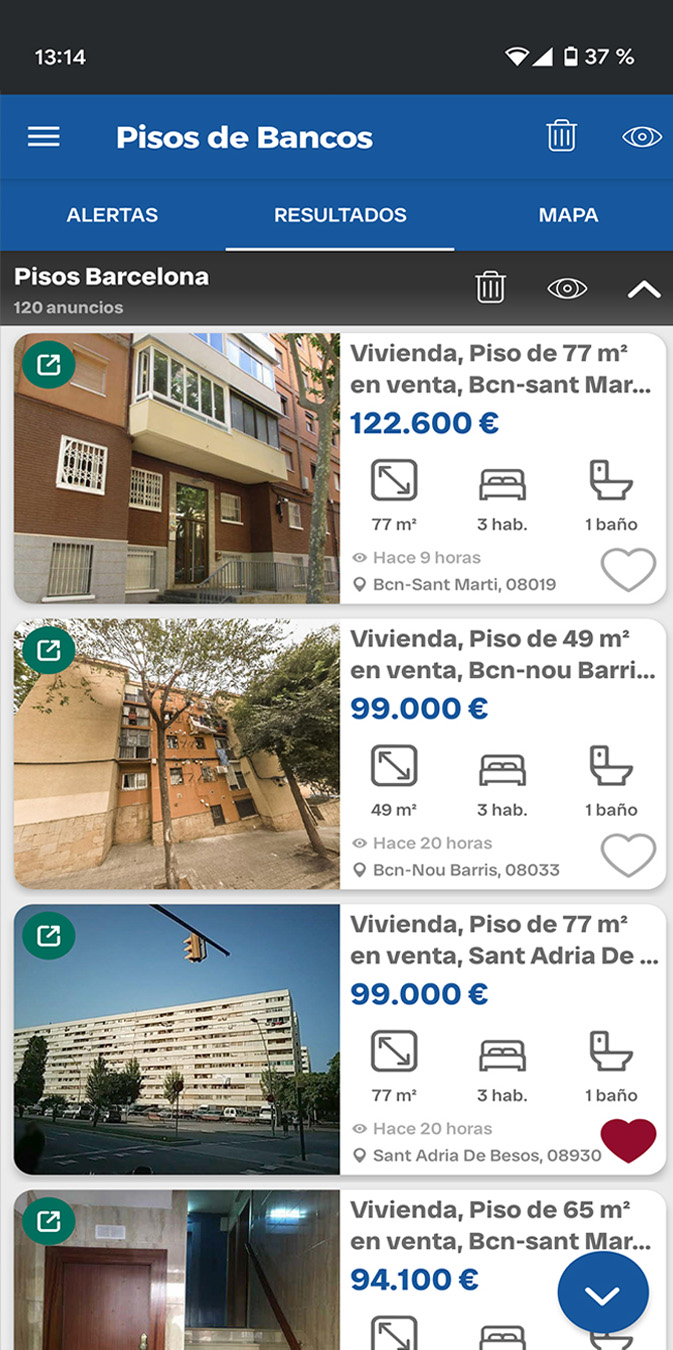Favorite the Bcn-Nou Barris 49 m² flat
The height and width of the screenshot is (1350, 673).
628,856
